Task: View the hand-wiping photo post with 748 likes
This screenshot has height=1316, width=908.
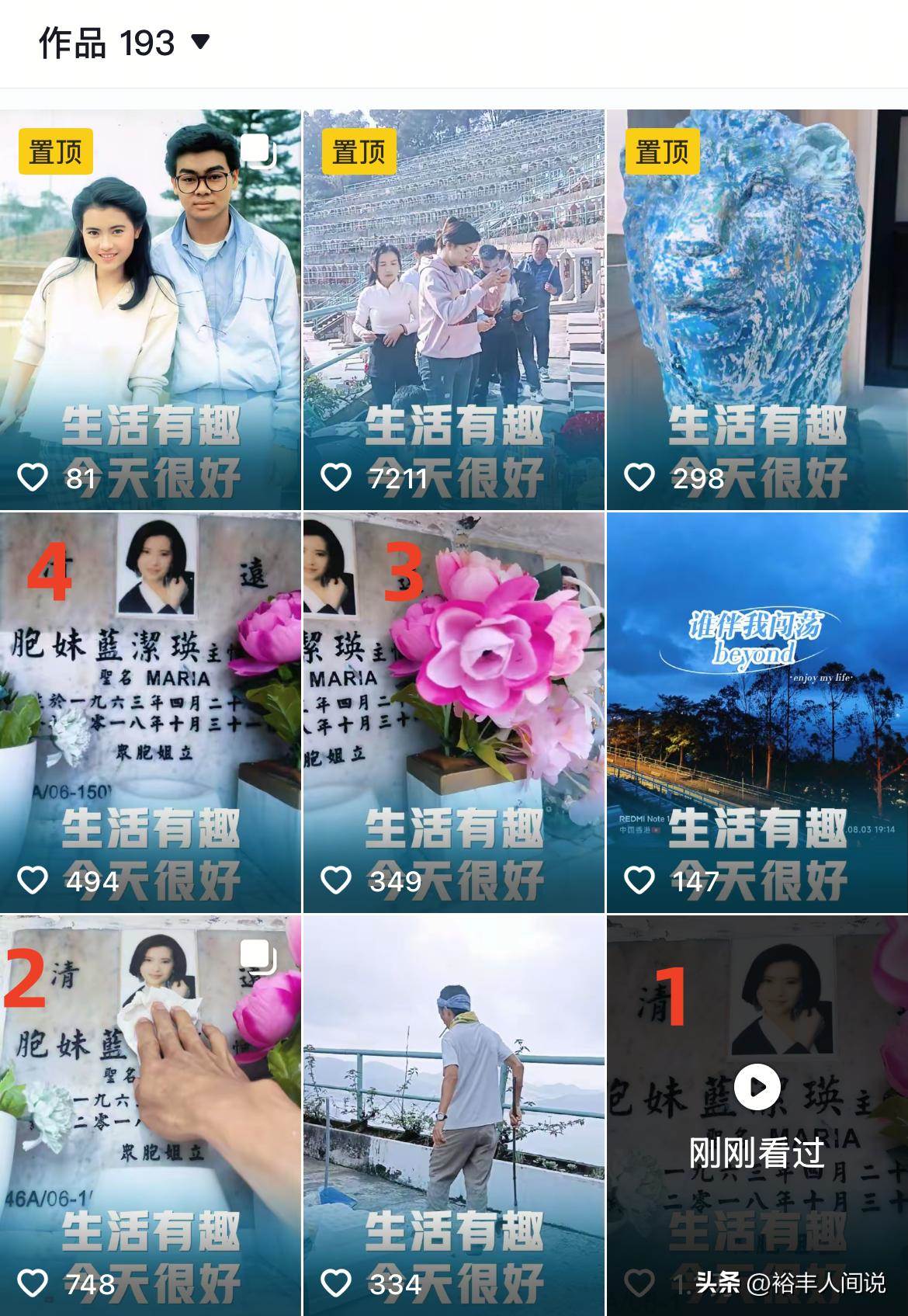Action: [x=151, y=1115]
